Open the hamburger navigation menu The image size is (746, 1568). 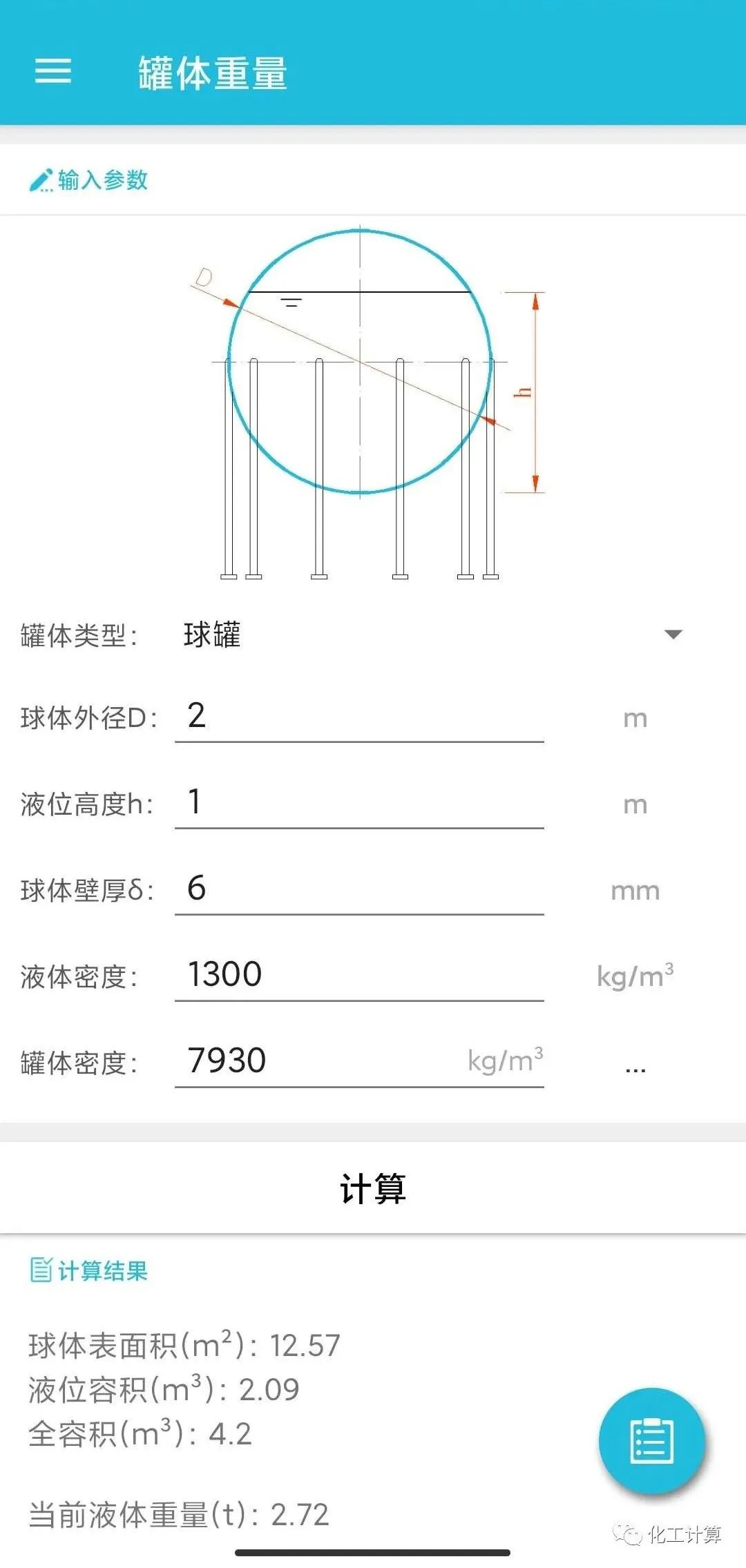point(53,70)
